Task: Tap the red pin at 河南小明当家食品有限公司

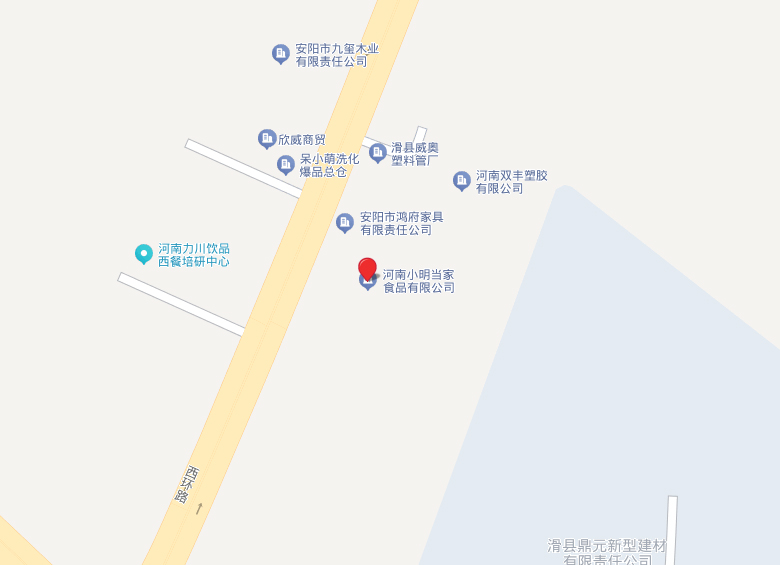Action: [x=367, y=269]
